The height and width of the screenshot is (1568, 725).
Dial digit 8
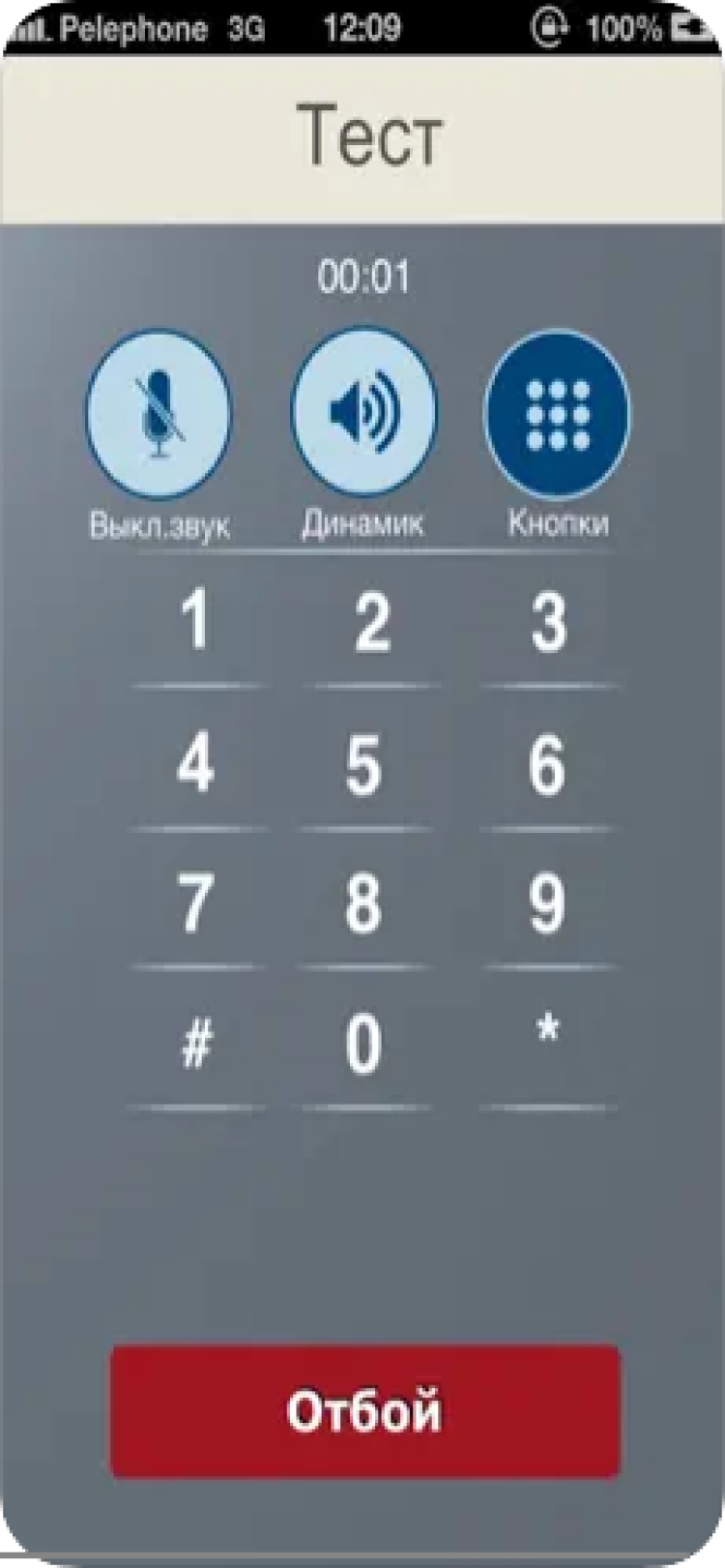coord(363,903)
